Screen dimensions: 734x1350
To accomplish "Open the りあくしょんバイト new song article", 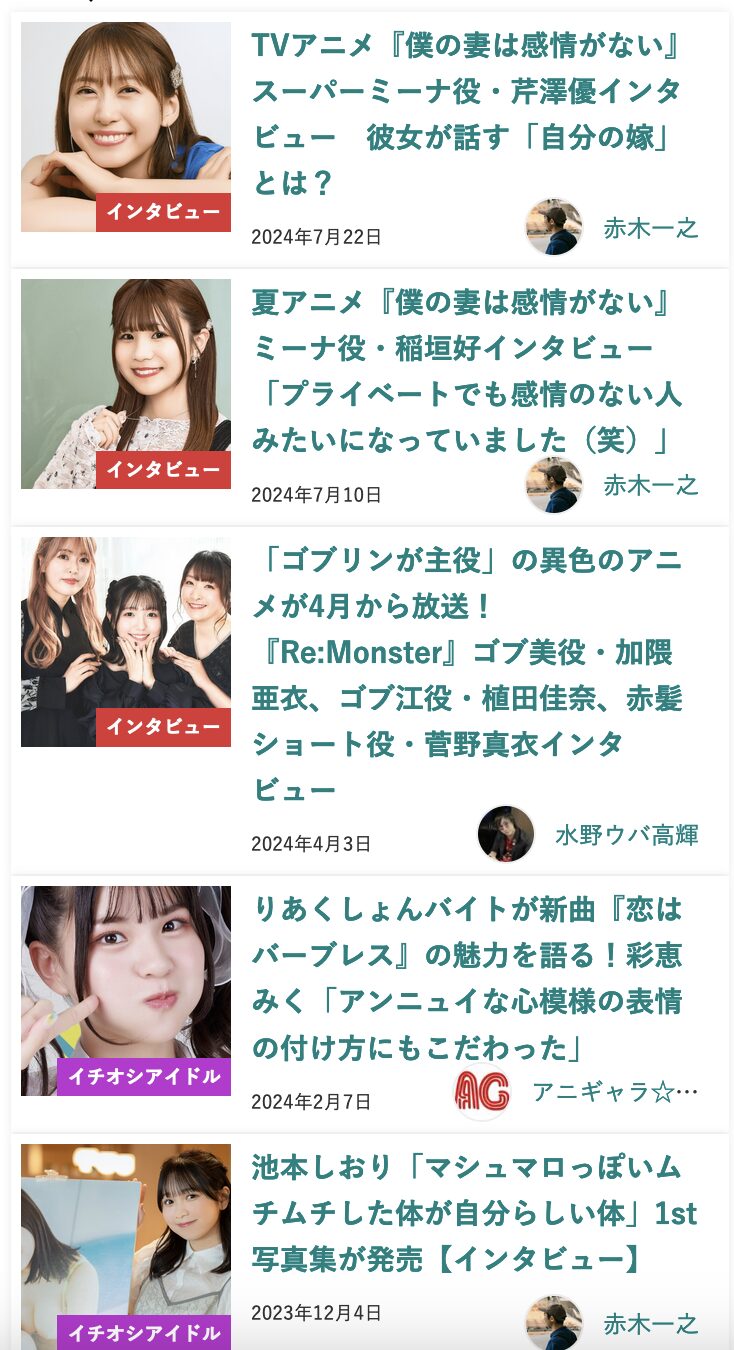I will [x=466, y=978].
